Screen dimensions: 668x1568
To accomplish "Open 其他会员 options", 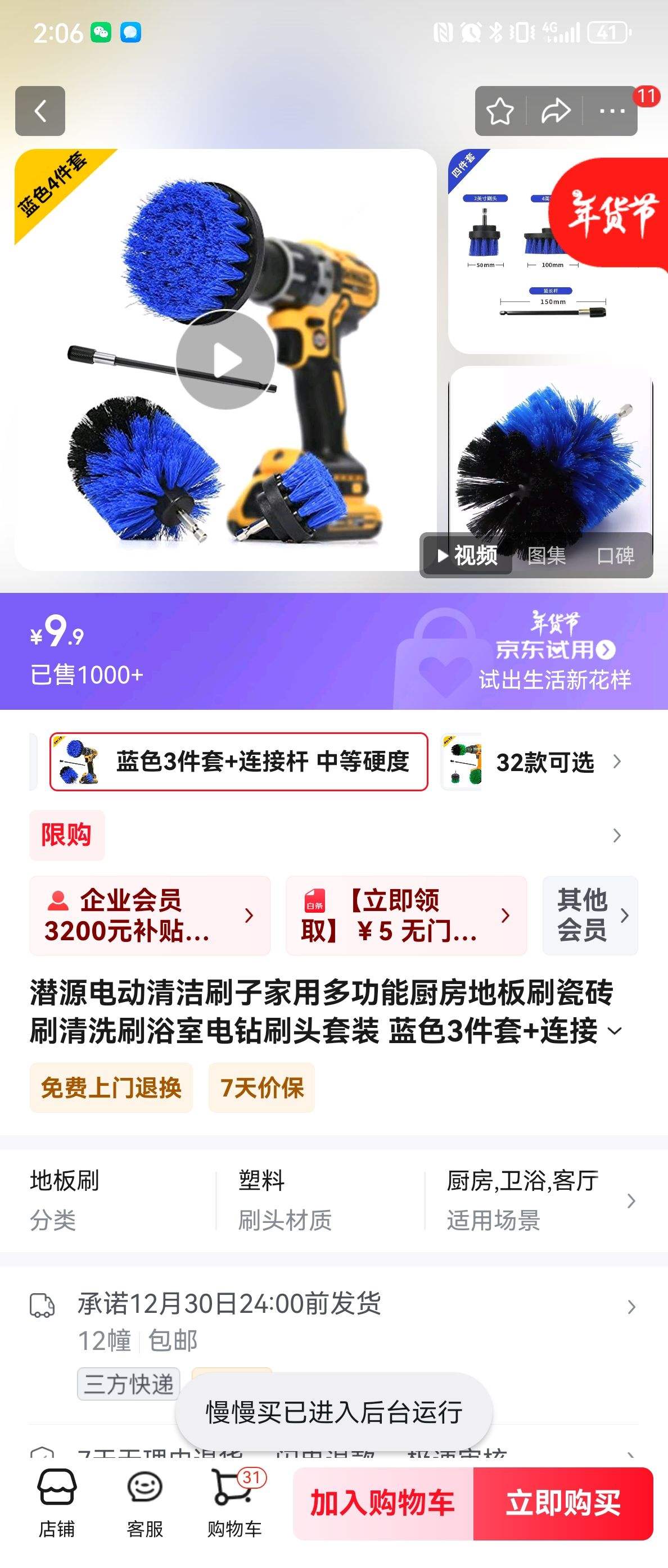I will [590, 916].
